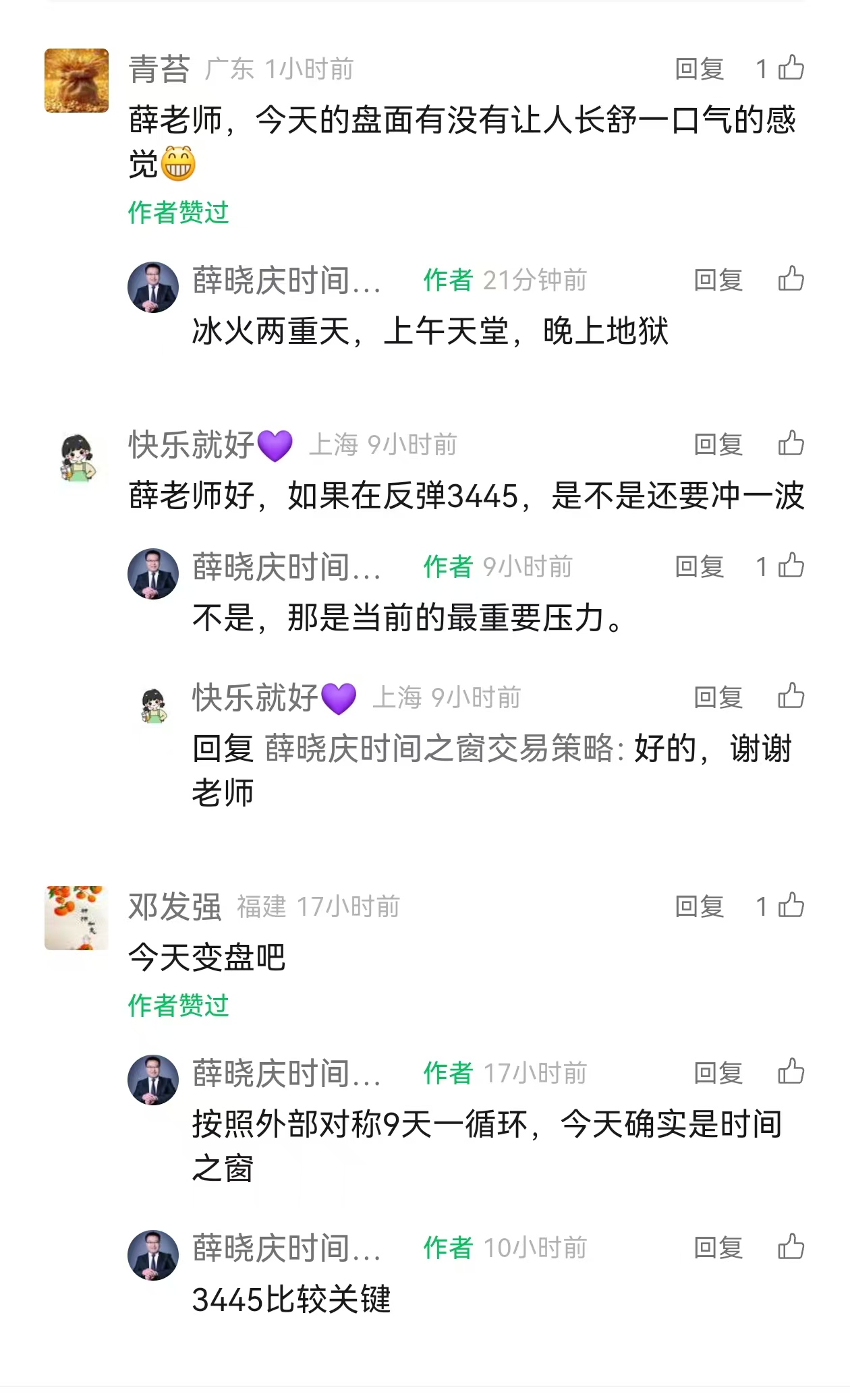Like author's 不是，那是当前的最重要压力 reply
Image resolution: width=850 pixels, height=1400 pixels.
(791, 566)
